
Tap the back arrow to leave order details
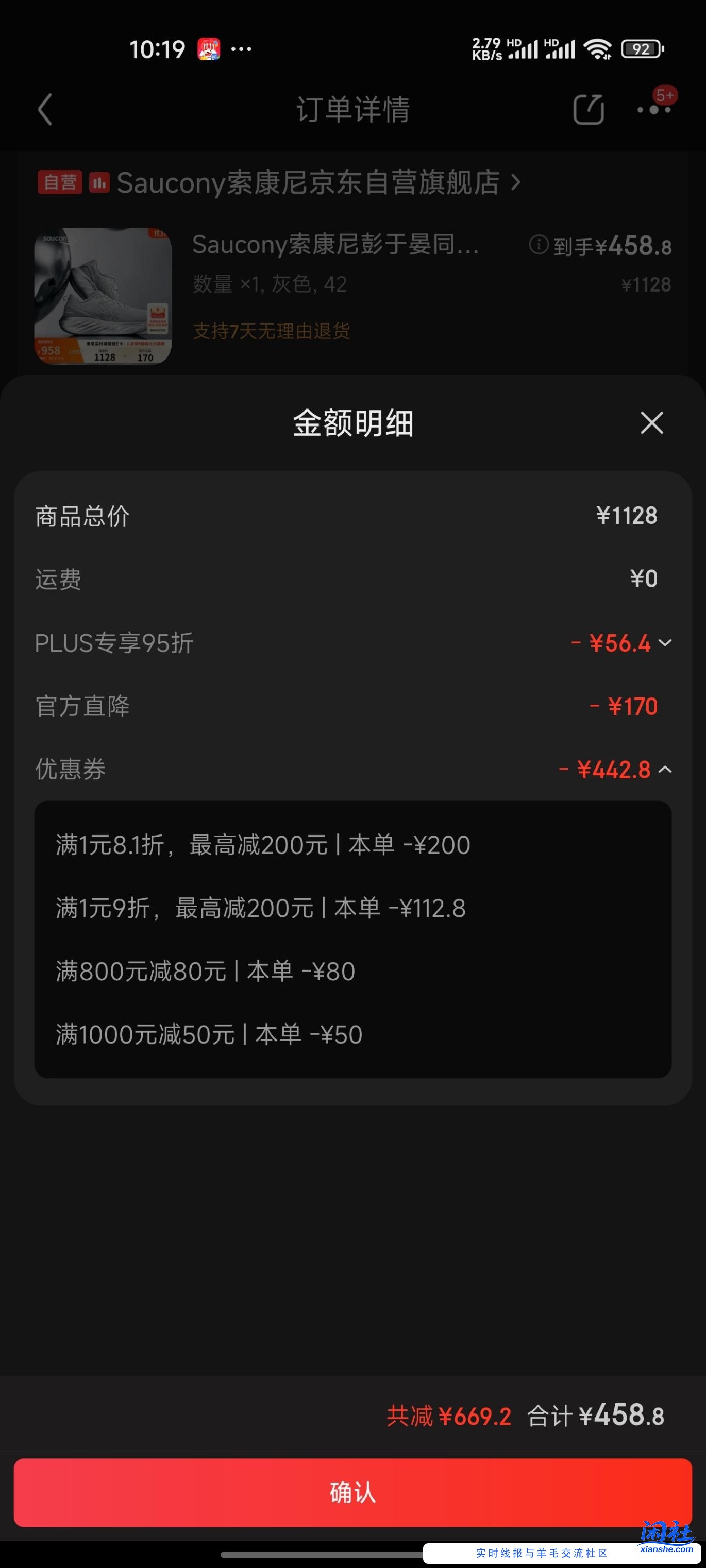point(43,110)
